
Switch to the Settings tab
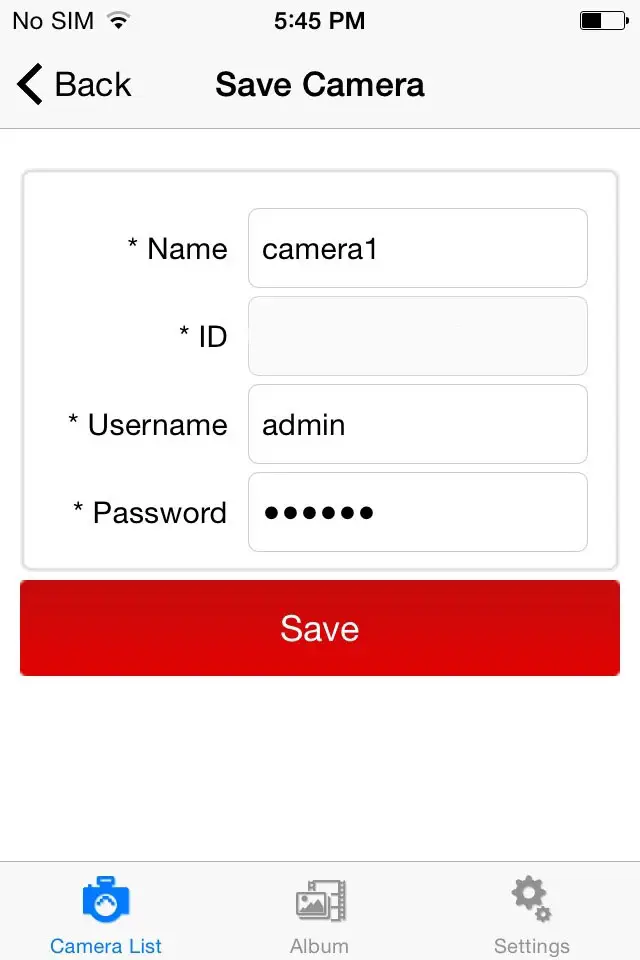[x=531, y=913]
